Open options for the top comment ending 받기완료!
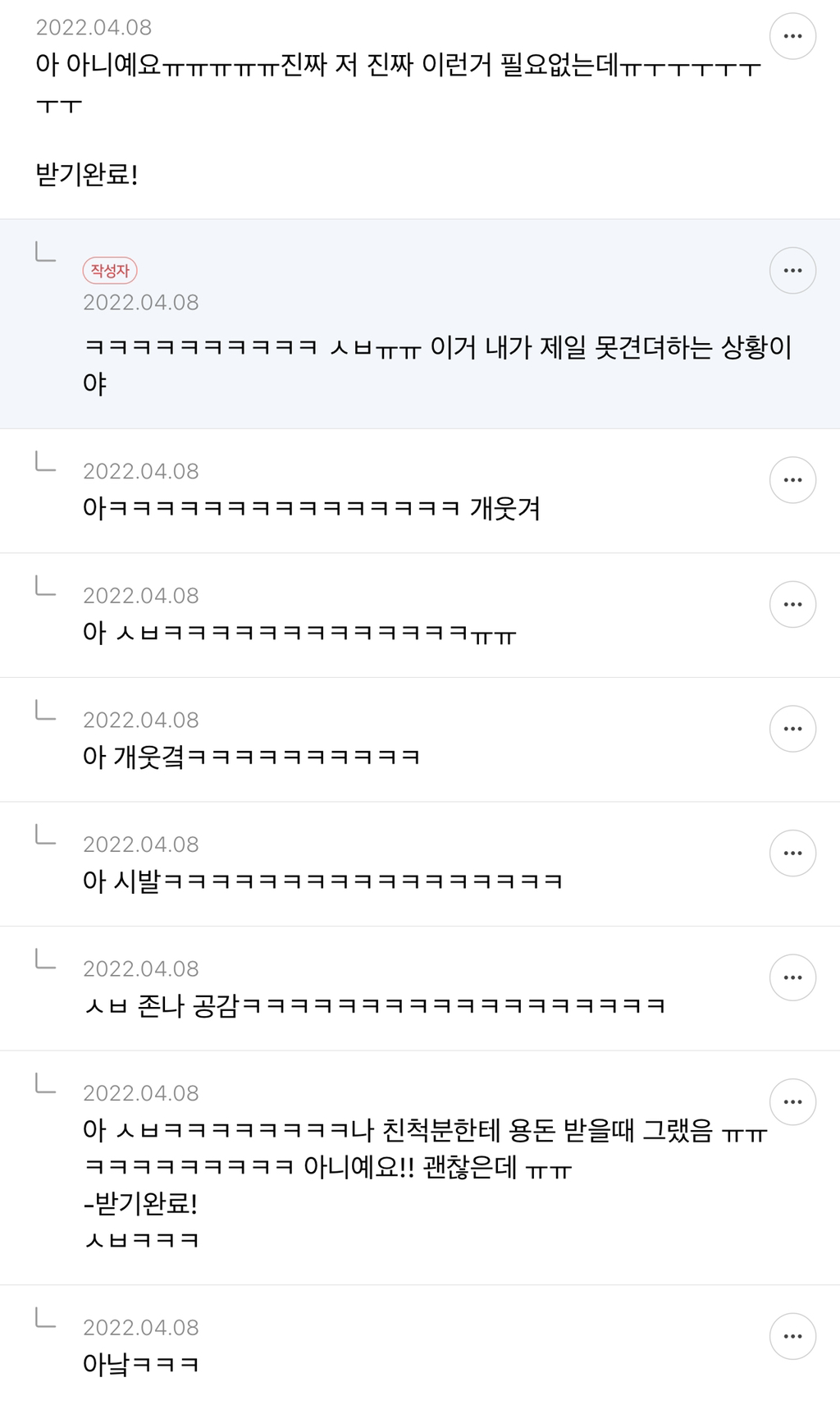This screenshot has height=1405, width=840. point(792,36)
